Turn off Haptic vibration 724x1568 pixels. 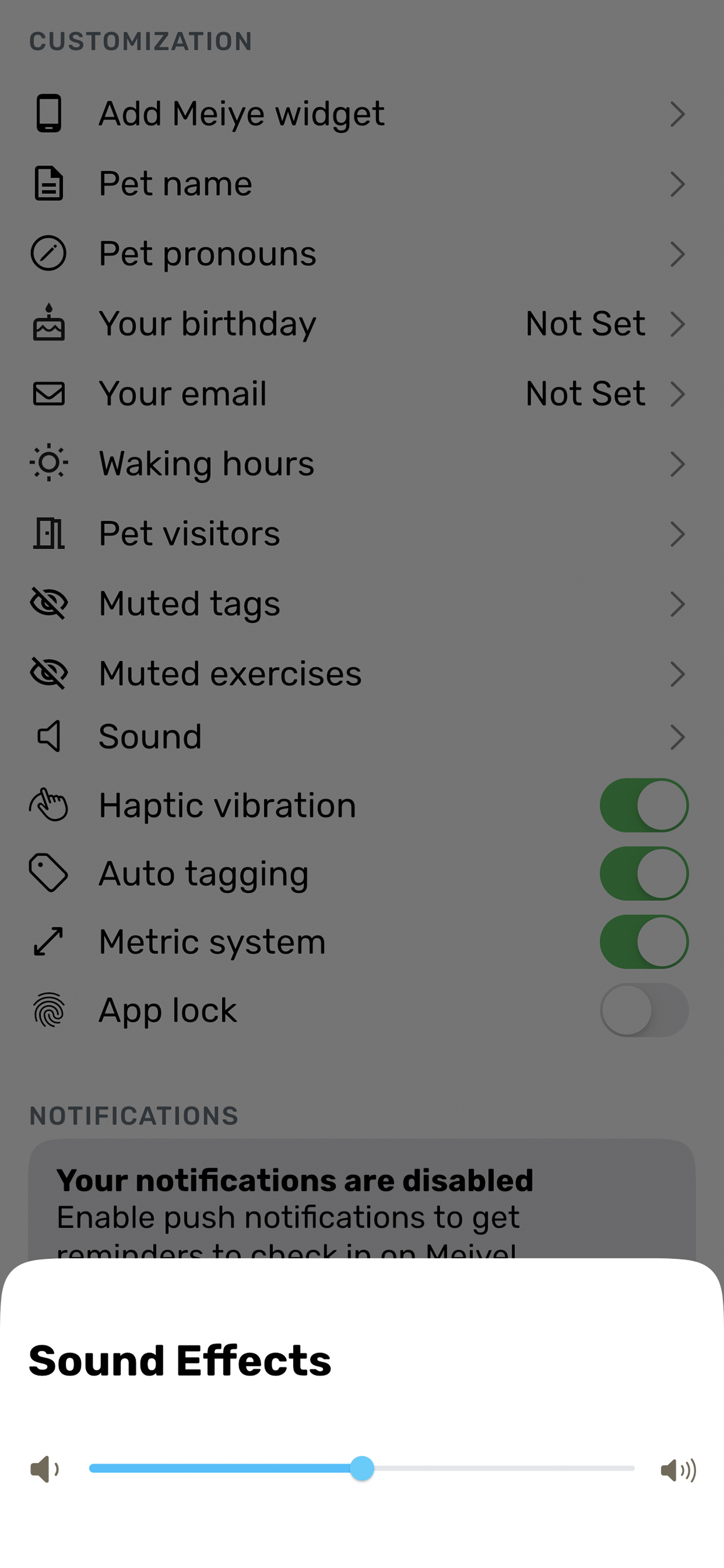click(x=643, y=805)
